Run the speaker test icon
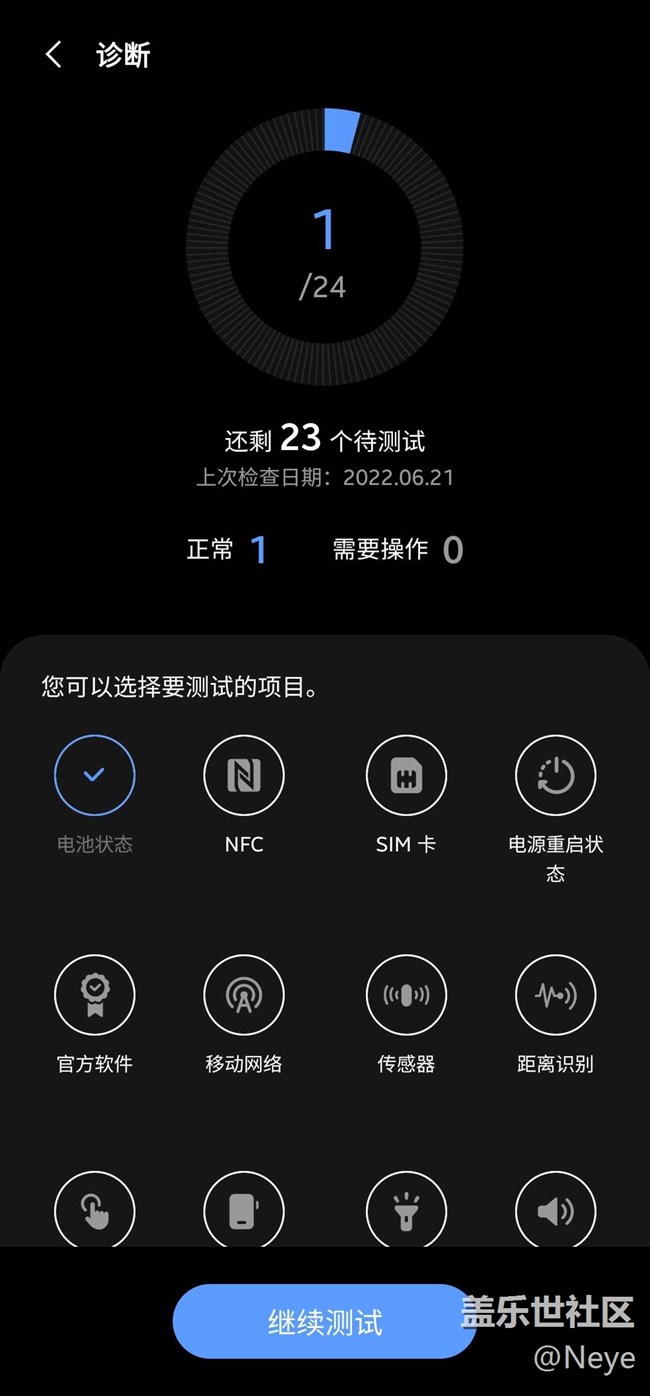Screen dimensions: 650x1396 point(555,1211)
